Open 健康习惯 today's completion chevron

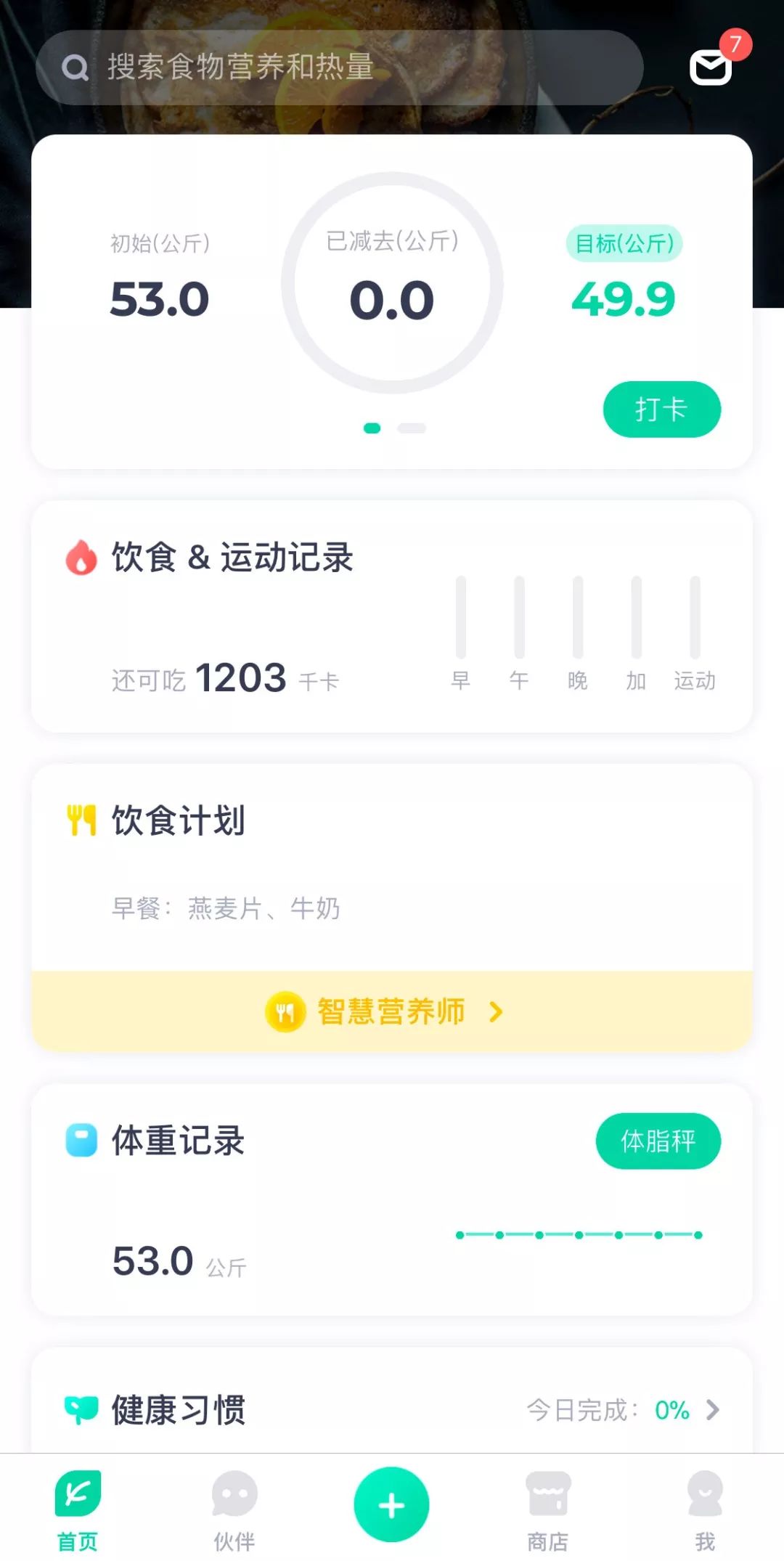pos(713,1410)
